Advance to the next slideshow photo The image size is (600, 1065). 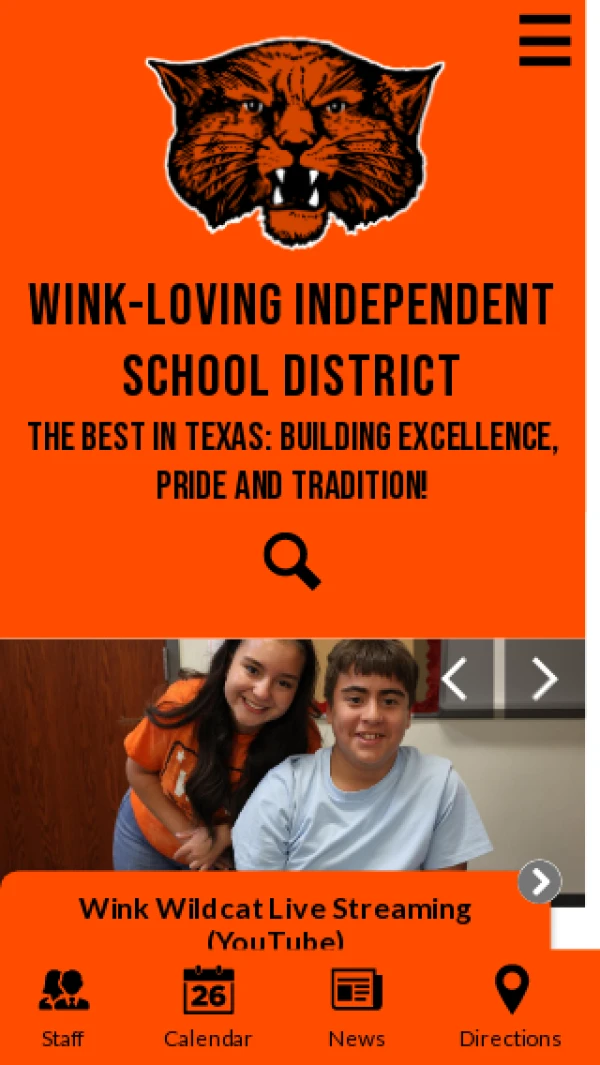[544, 678]
